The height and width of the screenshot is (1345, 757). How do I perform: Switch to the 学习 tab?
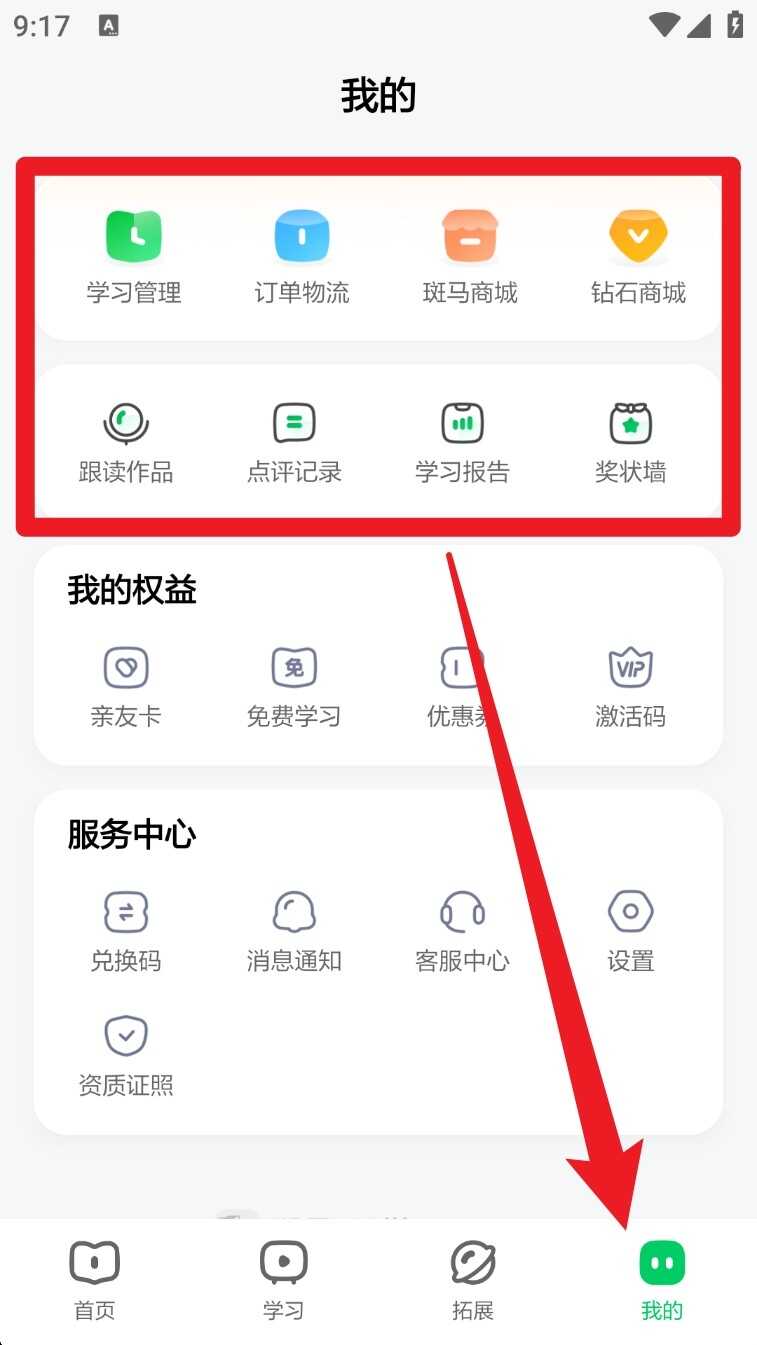coord(284,1281)
